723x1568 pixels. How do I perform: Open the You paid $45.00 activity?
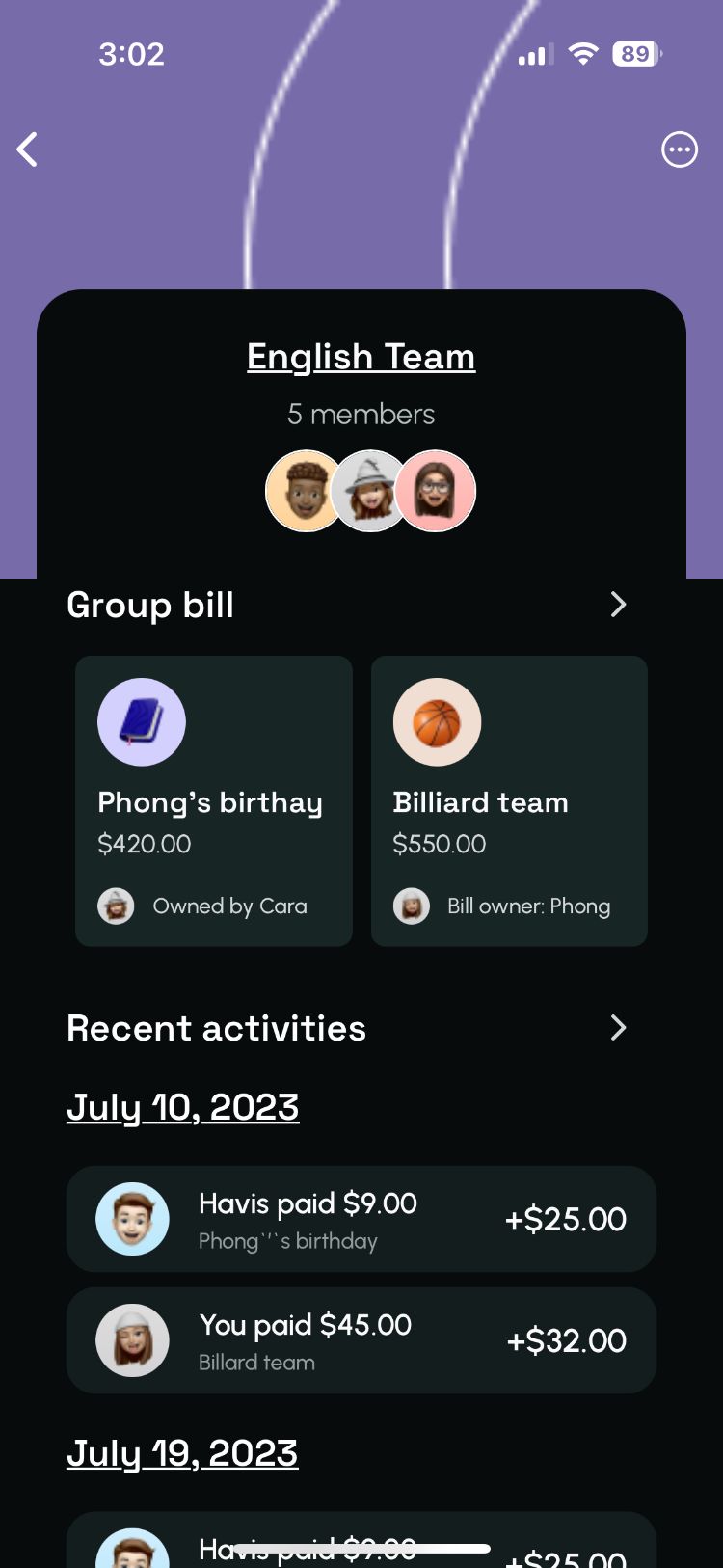pyautogui.click(x=361, y=1340)
